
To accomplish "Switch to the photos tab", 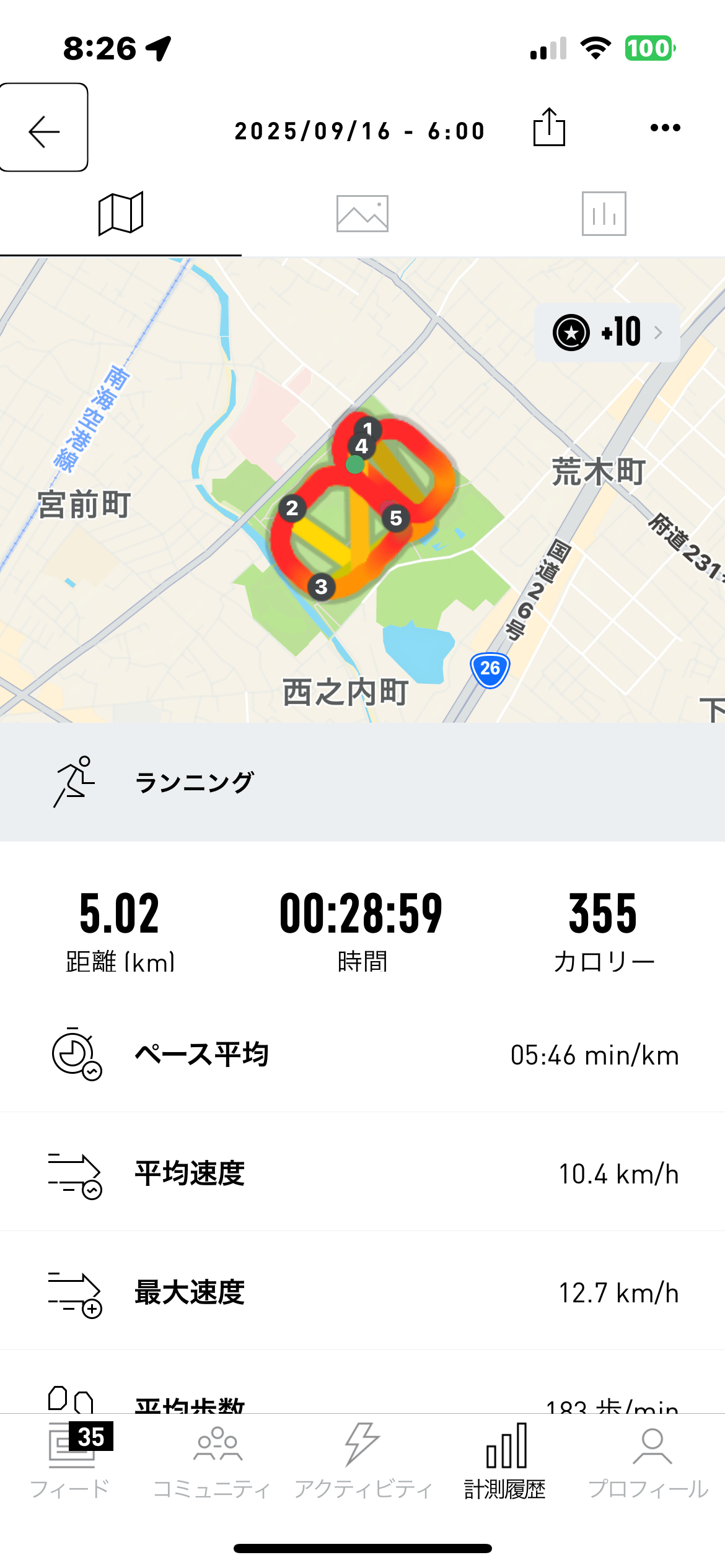I will coord(362,214).
